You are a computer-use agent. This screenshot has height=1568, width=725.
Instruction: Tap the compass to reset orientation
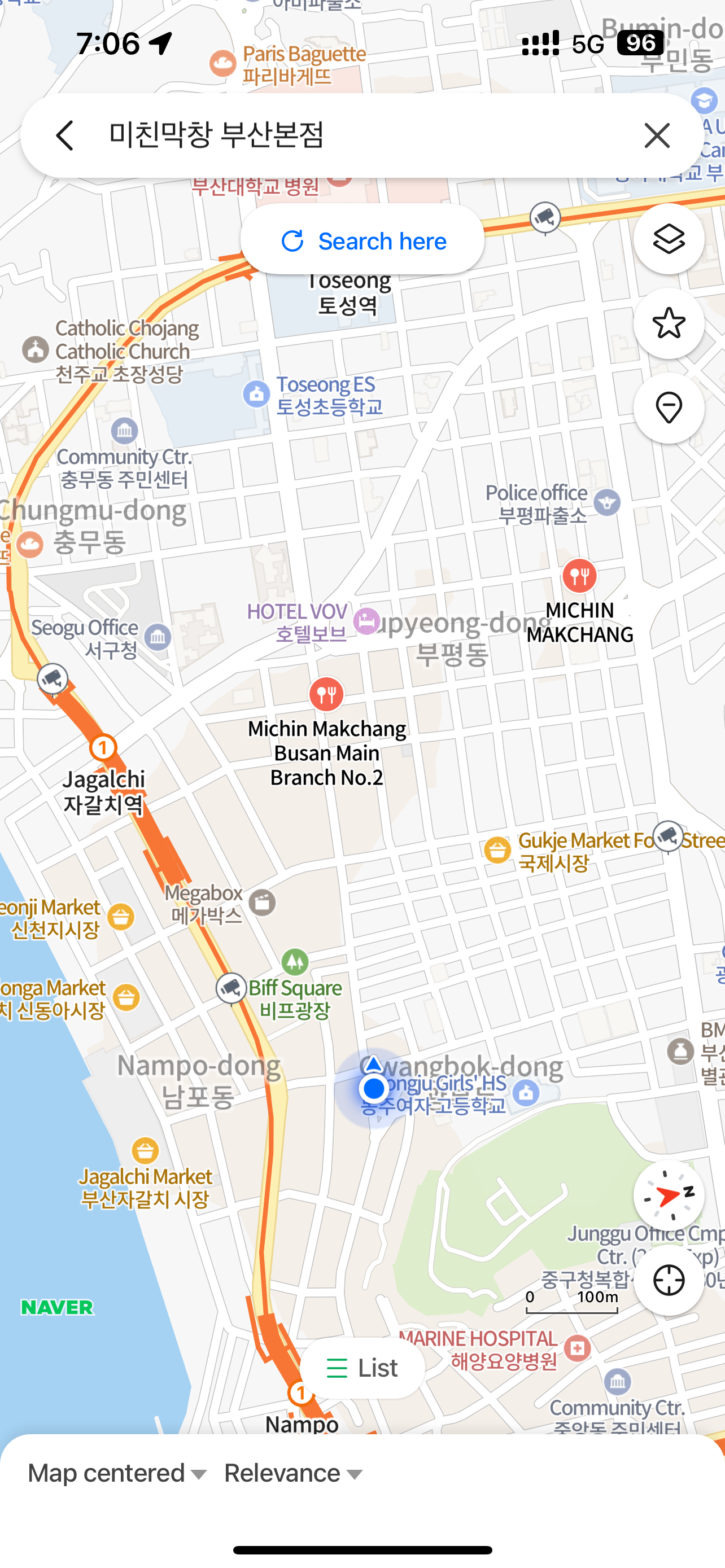669,1195
